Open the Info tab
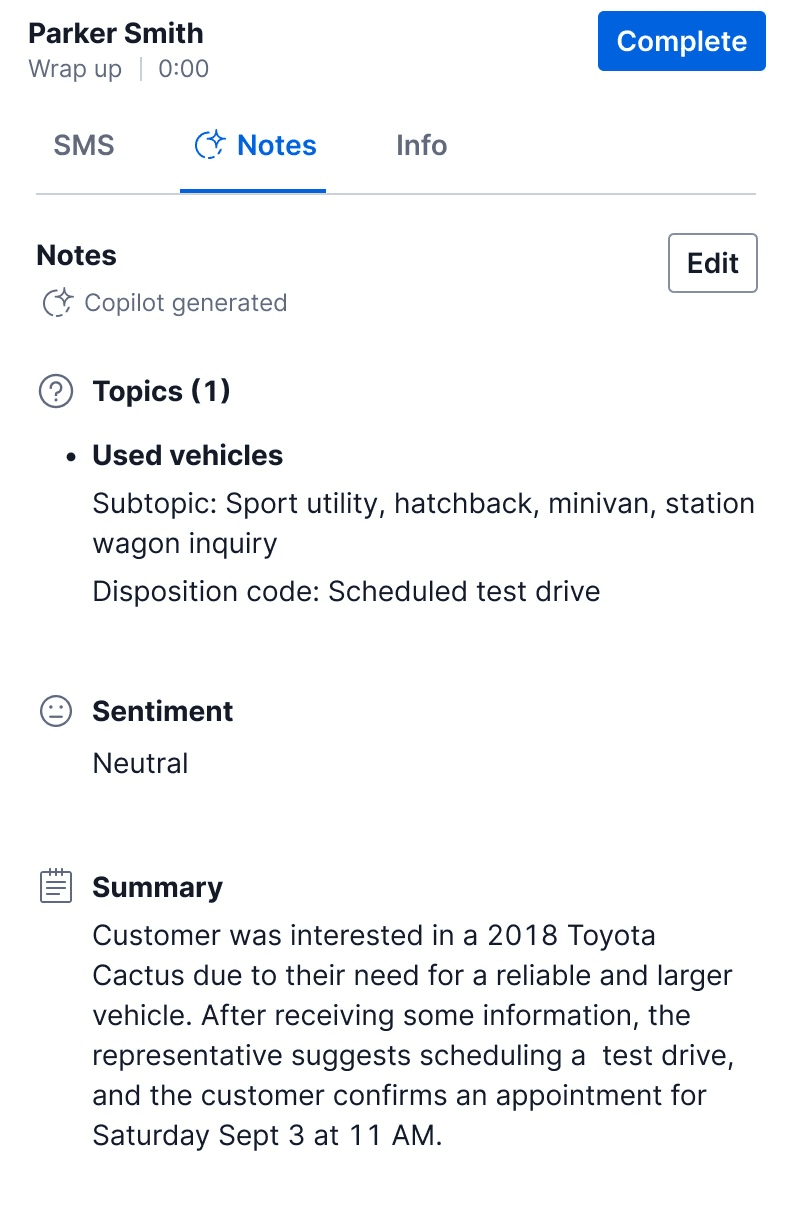The height and width of the screenshot is (1231, 792). [x=420, y=145]
